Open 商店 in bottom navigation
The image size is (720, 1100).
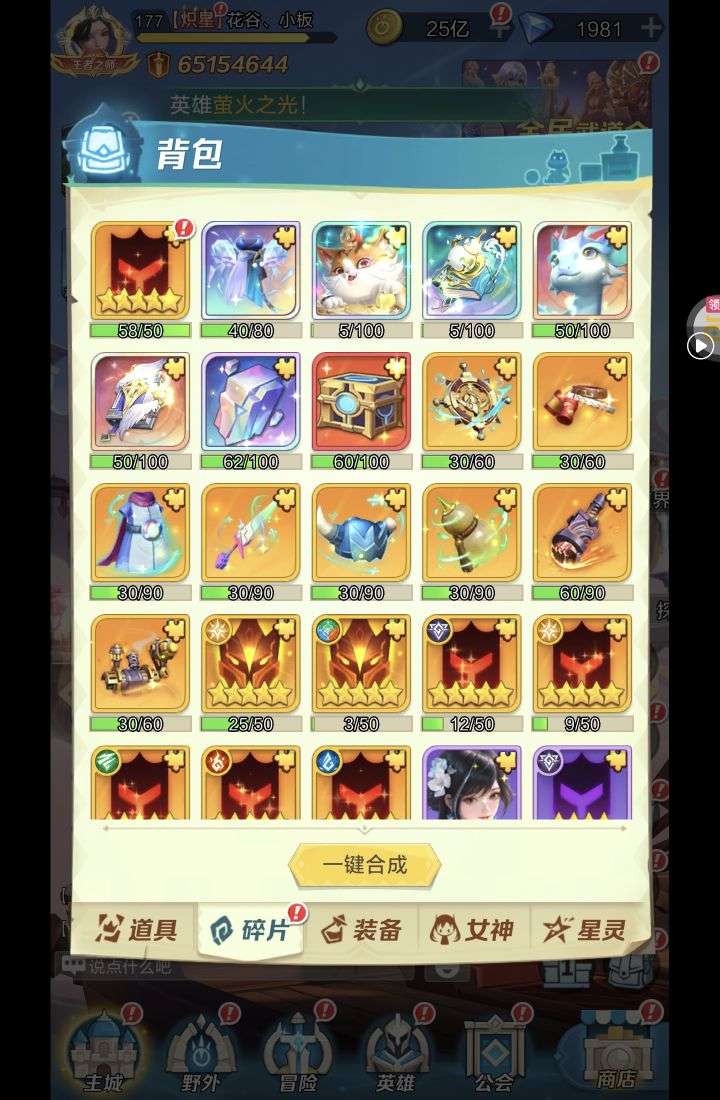[x=616, y=1052]
